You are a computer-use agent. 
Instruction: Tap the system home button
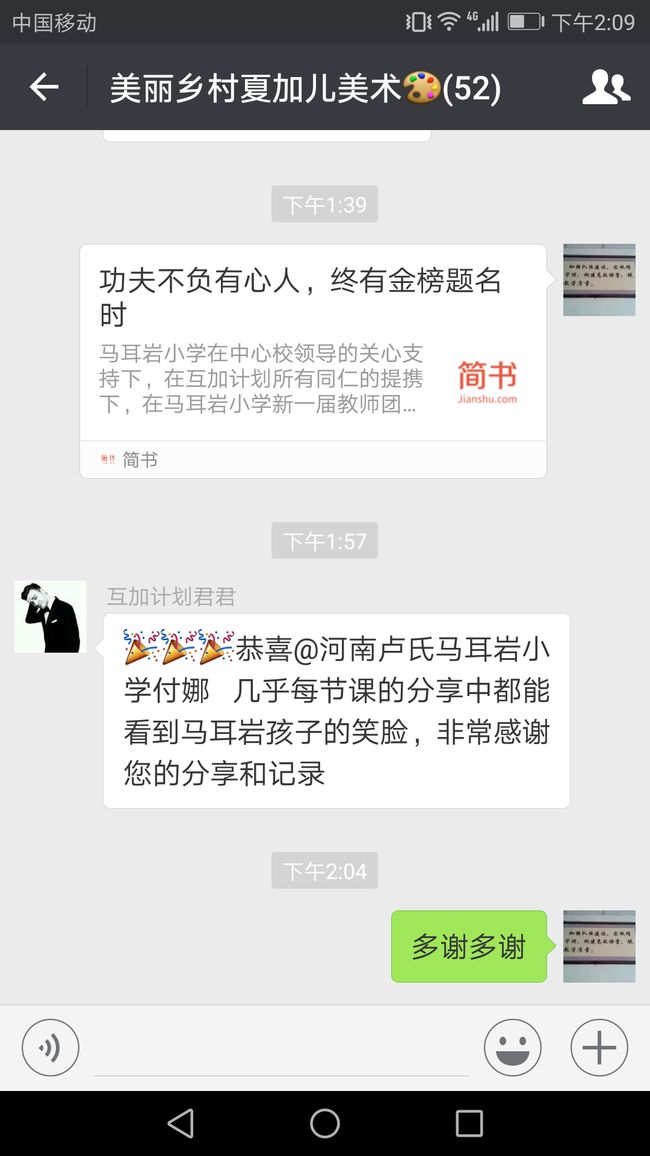pos(325,1124)
